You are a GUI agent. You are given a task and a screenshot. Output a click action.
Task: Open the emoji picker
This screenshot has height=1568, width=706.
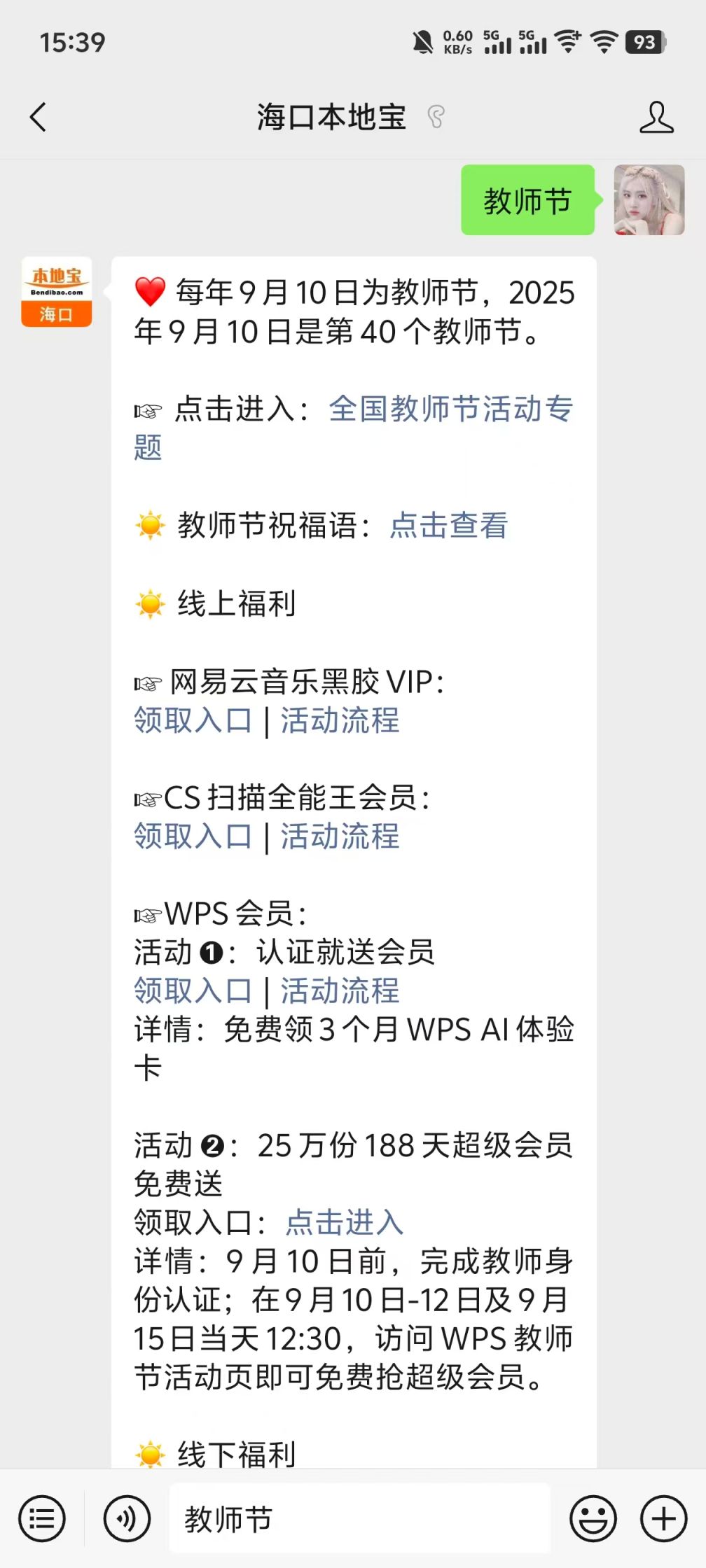[x=593, y=1519]
